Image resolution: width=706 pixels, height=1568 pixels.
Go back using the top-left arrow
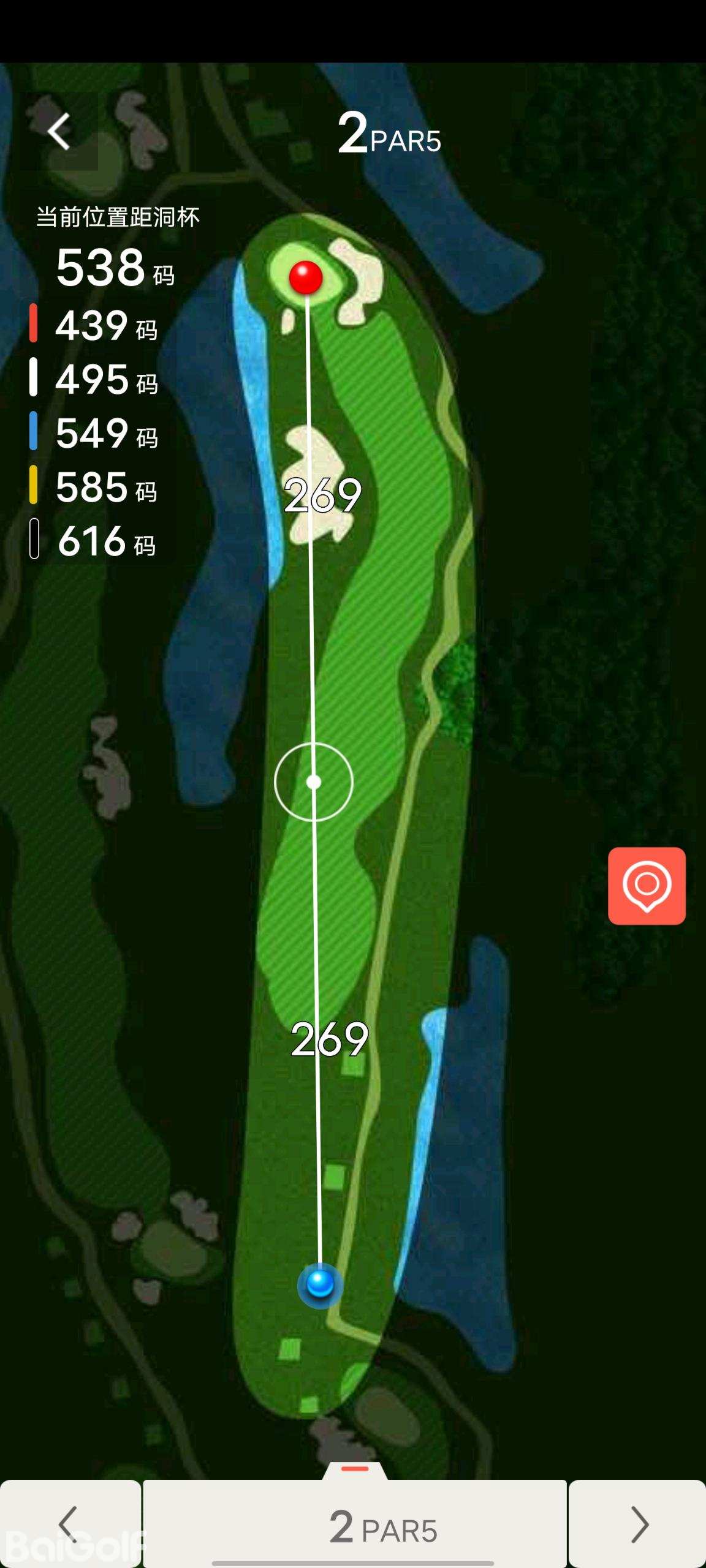click(59, 131)
